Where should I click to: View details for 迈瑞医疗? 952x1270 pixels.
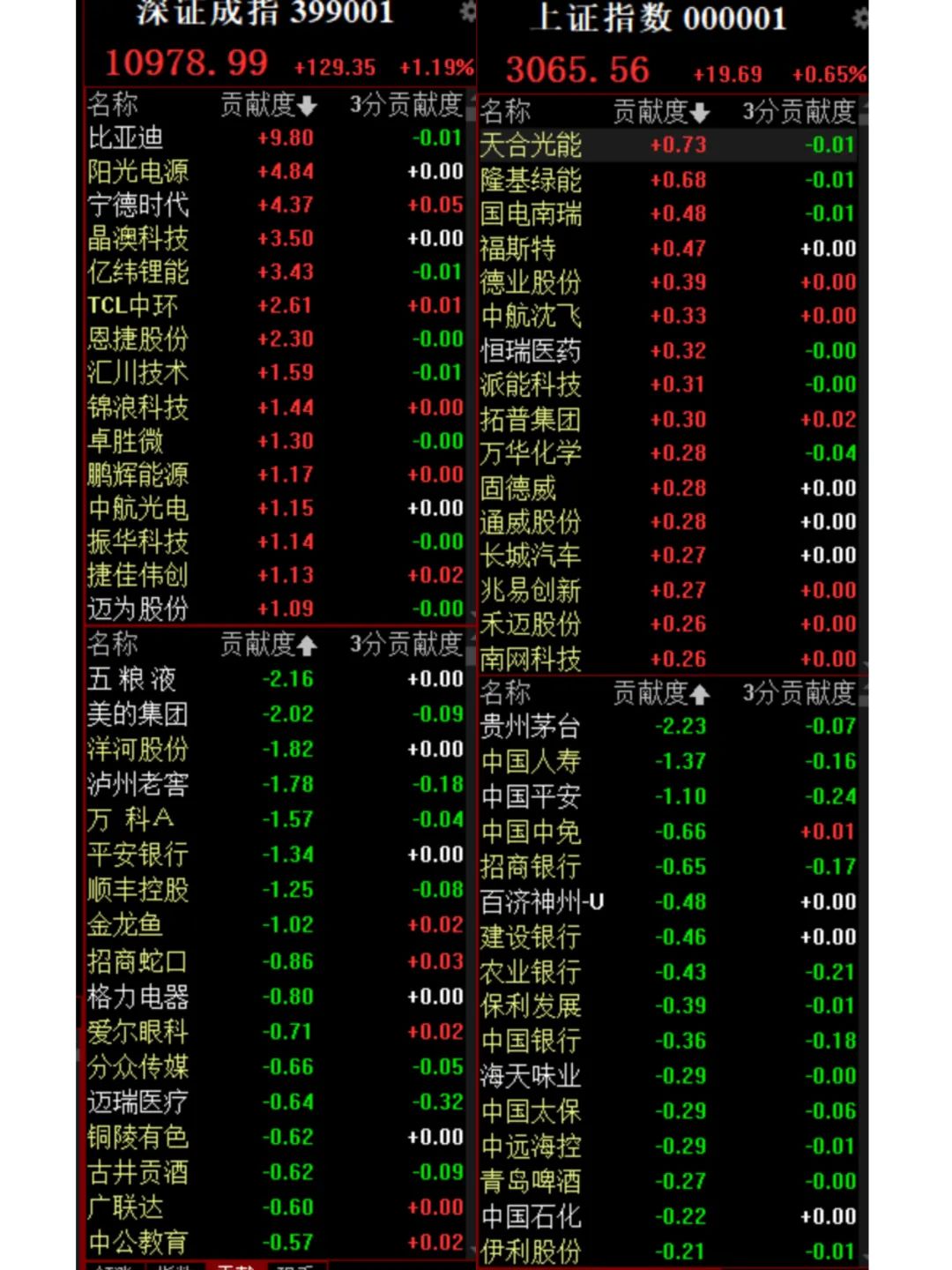coord(138,1102)
